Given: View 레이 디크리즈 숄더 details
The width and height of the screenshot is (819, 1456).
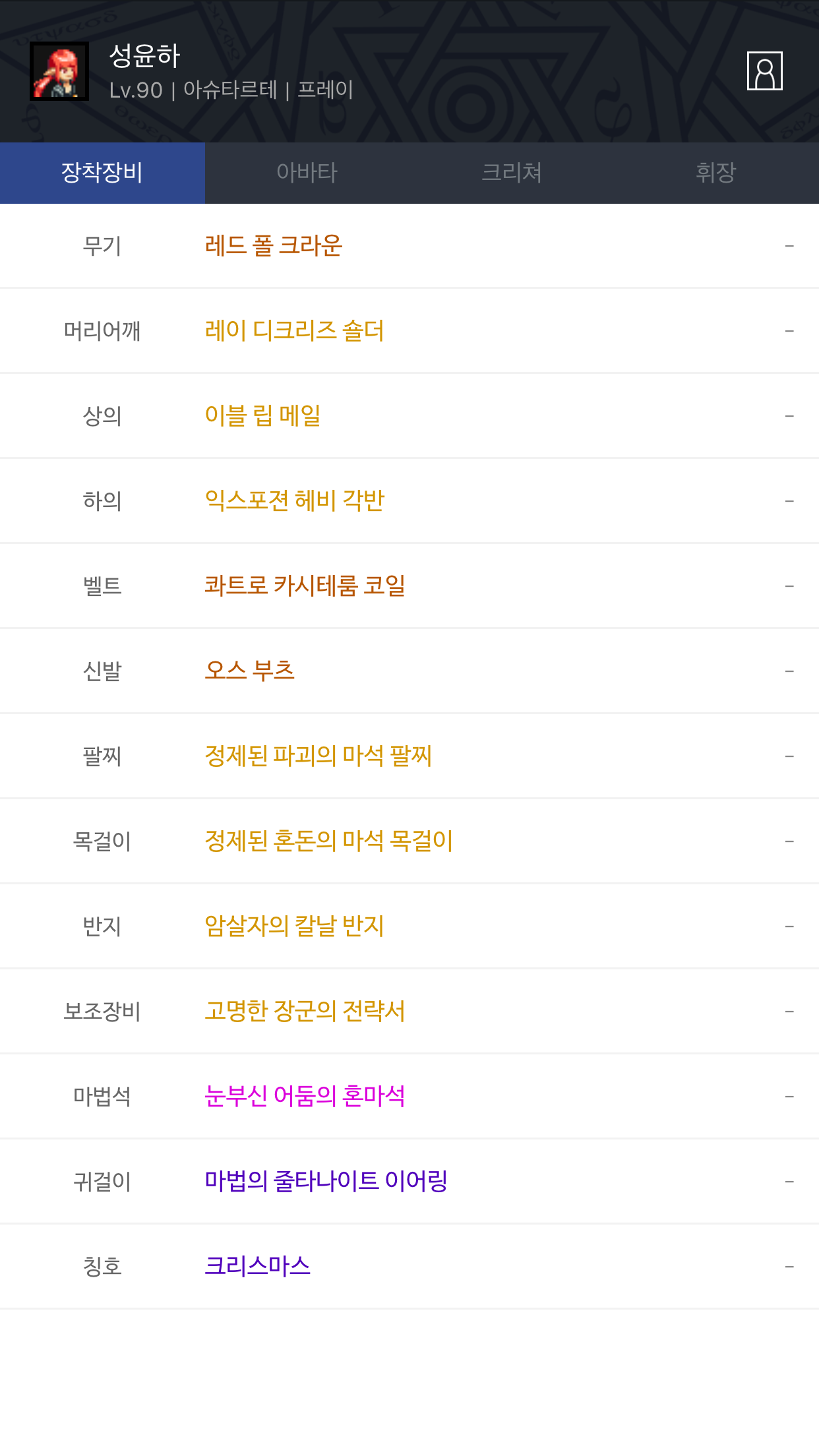Looking at the screenshot, I should click(x=294, y=331).
